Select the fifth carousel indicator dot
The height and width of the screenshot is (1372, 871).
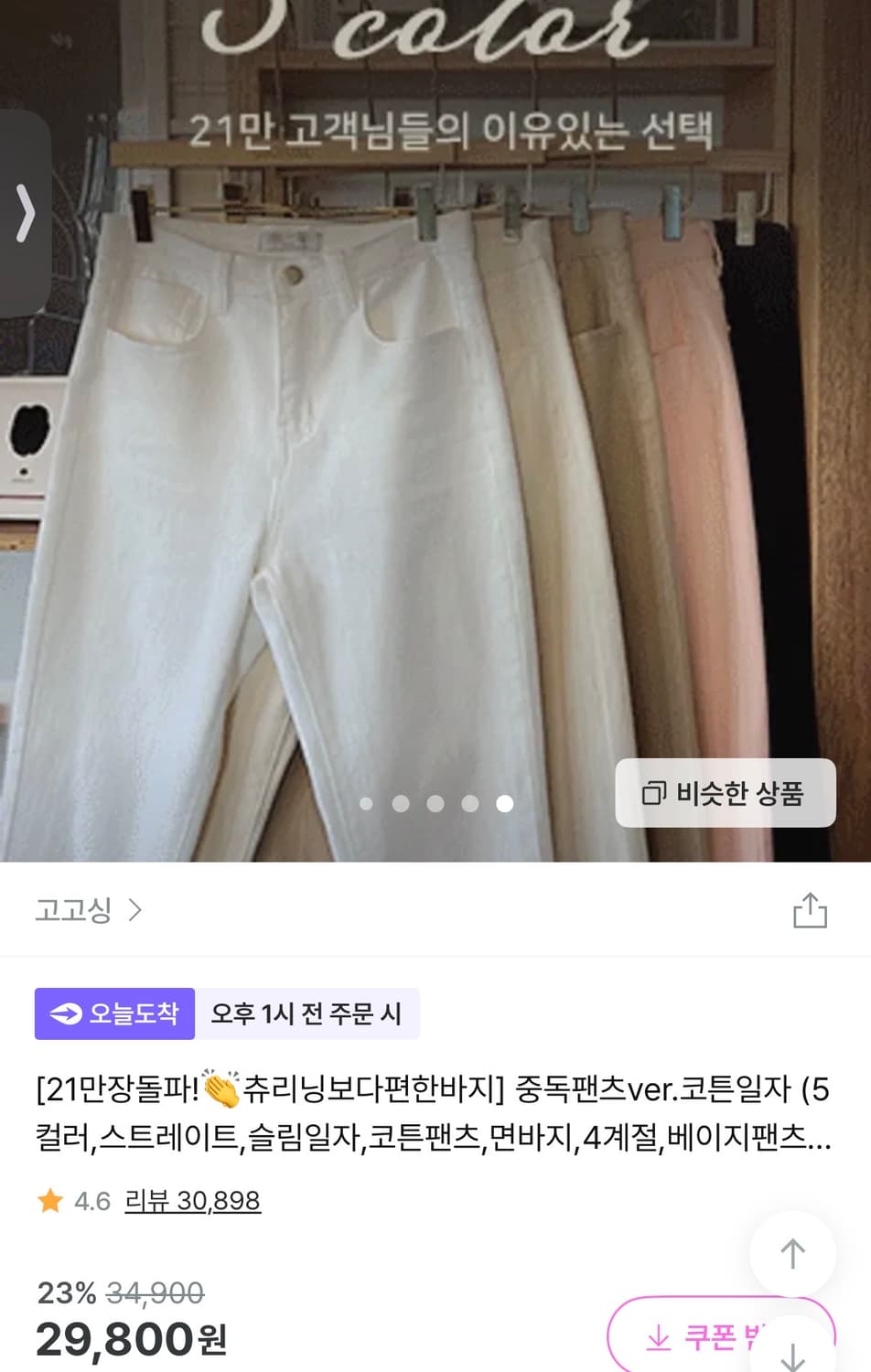[x=506, y=803]
